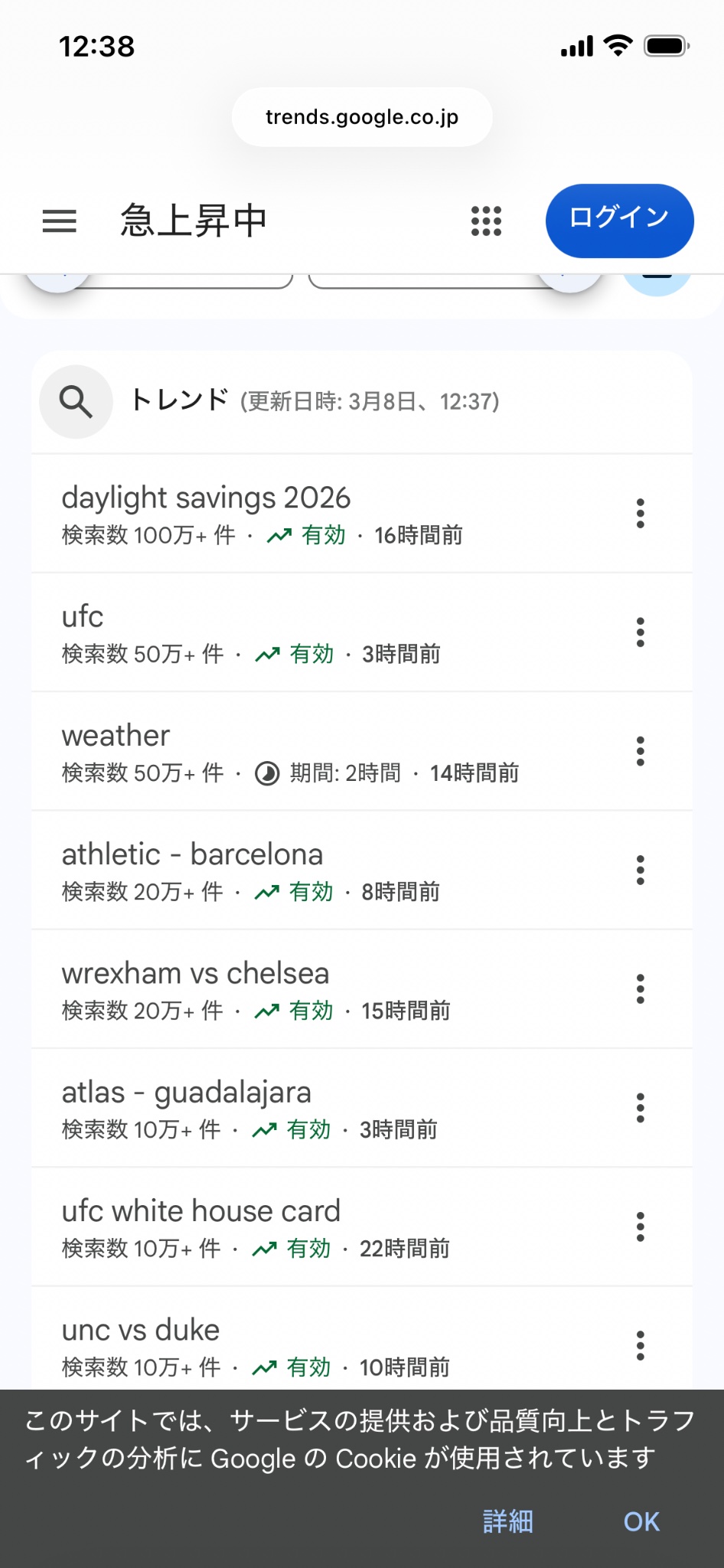Screen dimensions: 724x1568
Task: Open the hamburger navigation menu
Action: pyautogui.click(x=59, y=221)
